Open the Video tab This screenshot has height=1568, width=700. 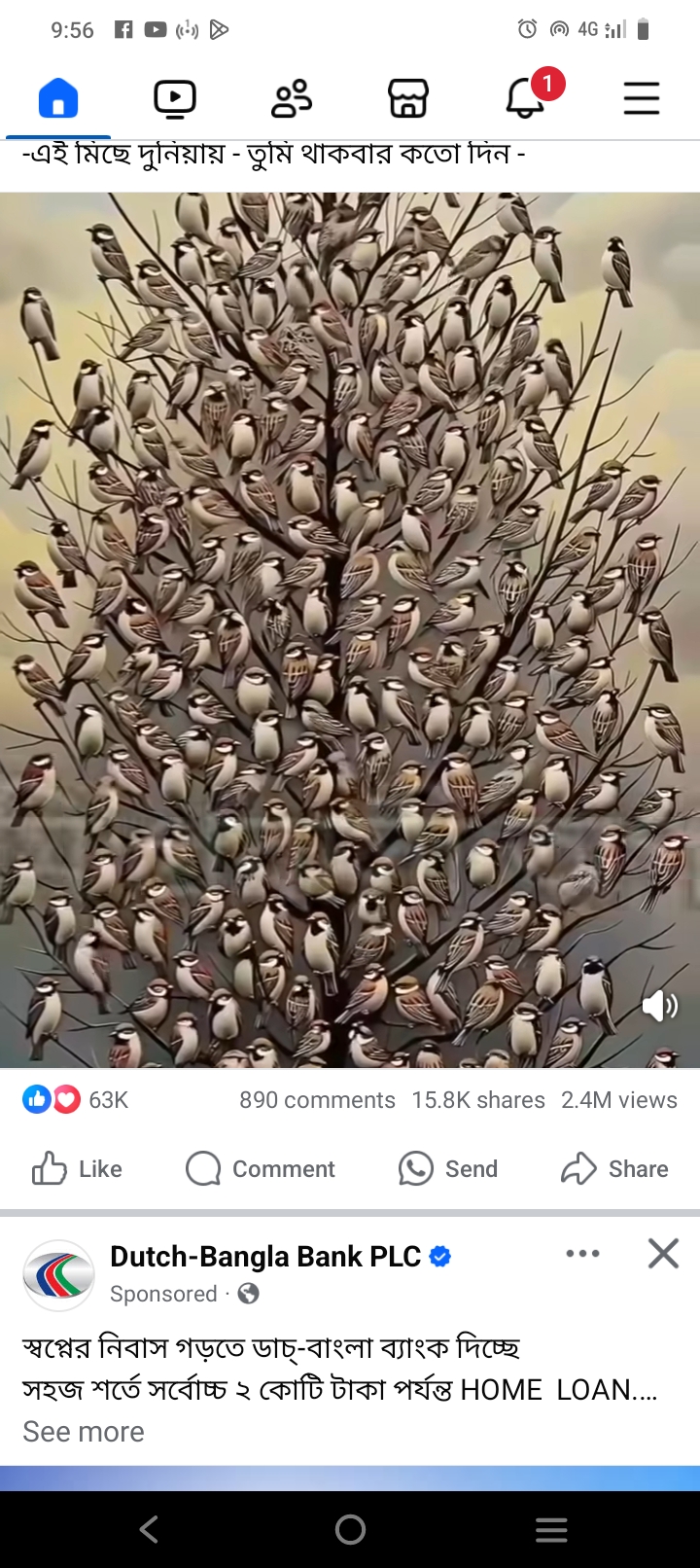[175, 98]
